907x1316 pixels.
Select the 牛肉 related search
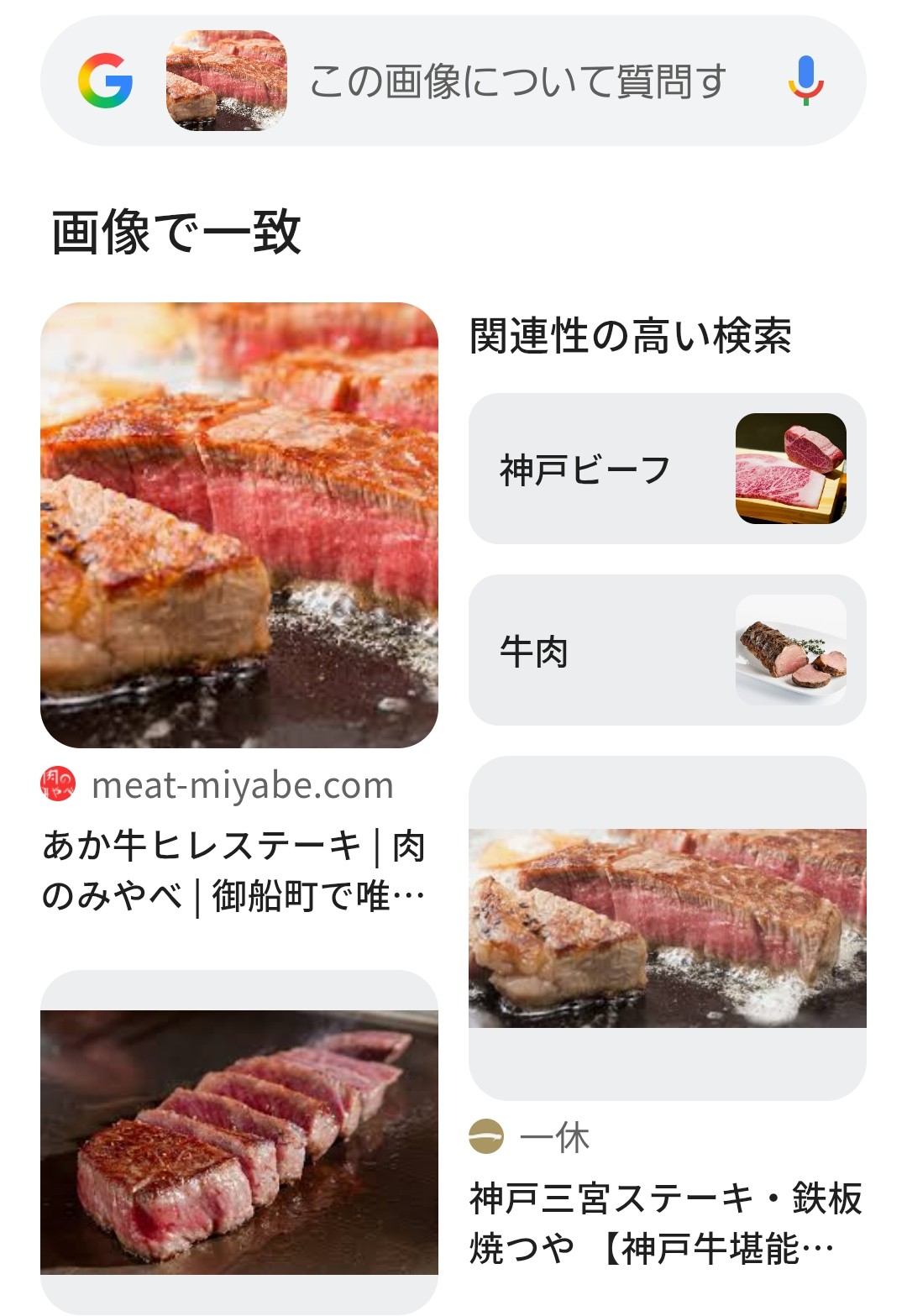[x=667, y=650]
